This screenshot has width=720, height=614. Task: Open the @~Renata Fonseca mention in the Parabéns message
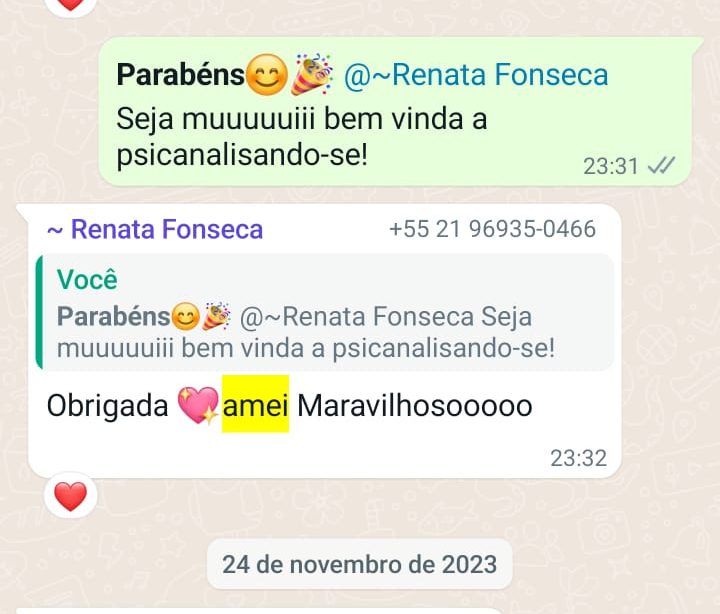(x=476, y=75)
